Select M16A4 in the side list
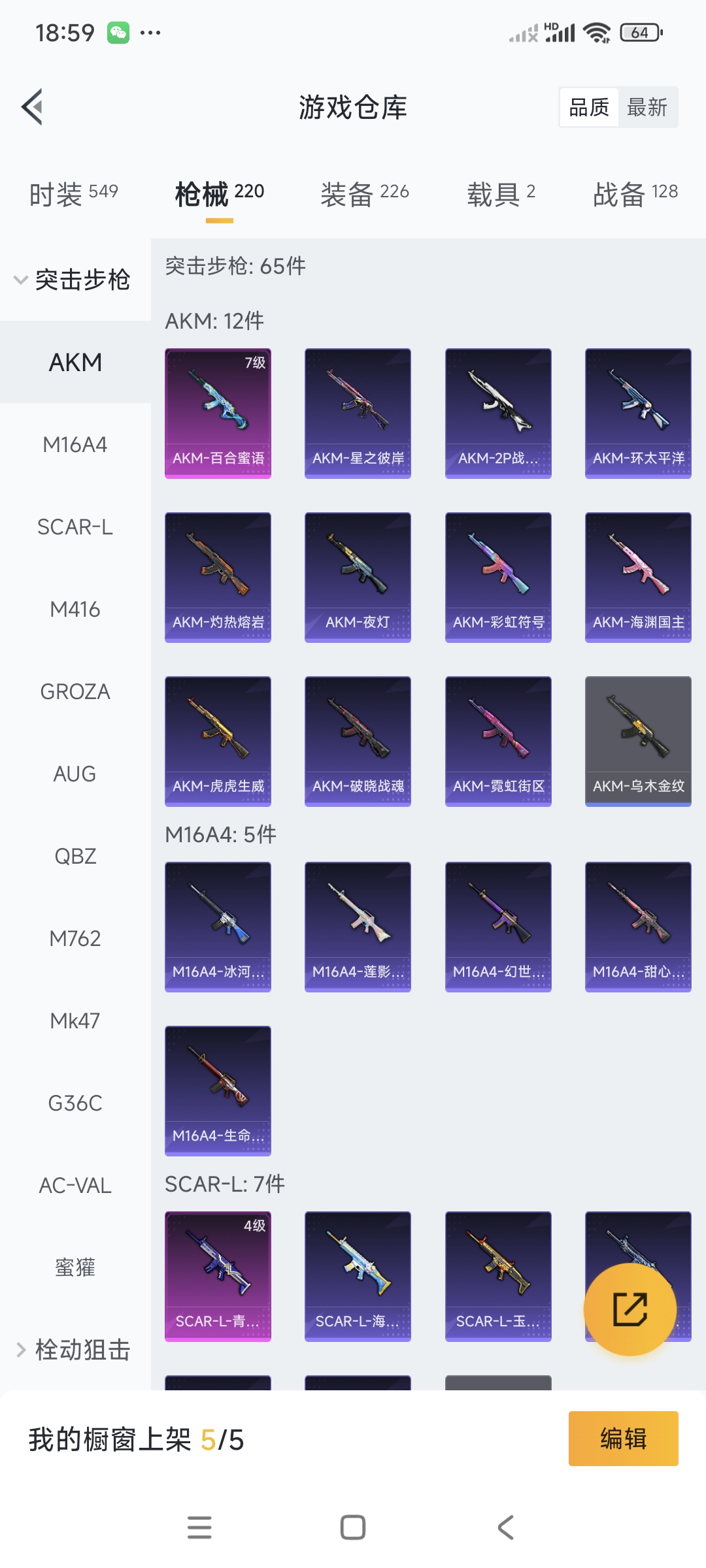The image size is (706, 1568). tap(75, 445)
